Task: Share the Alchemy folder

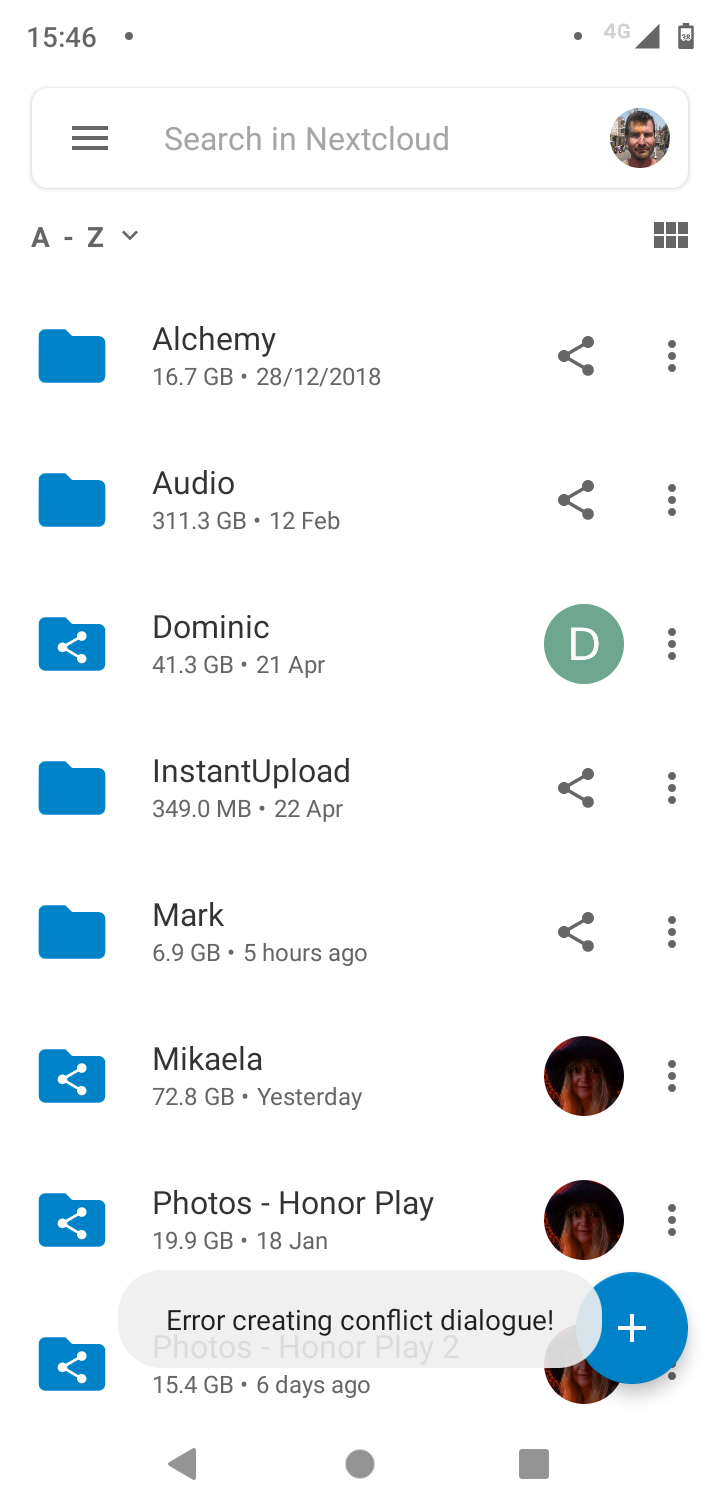Action: pyautogui.click(x=575, y=356)
